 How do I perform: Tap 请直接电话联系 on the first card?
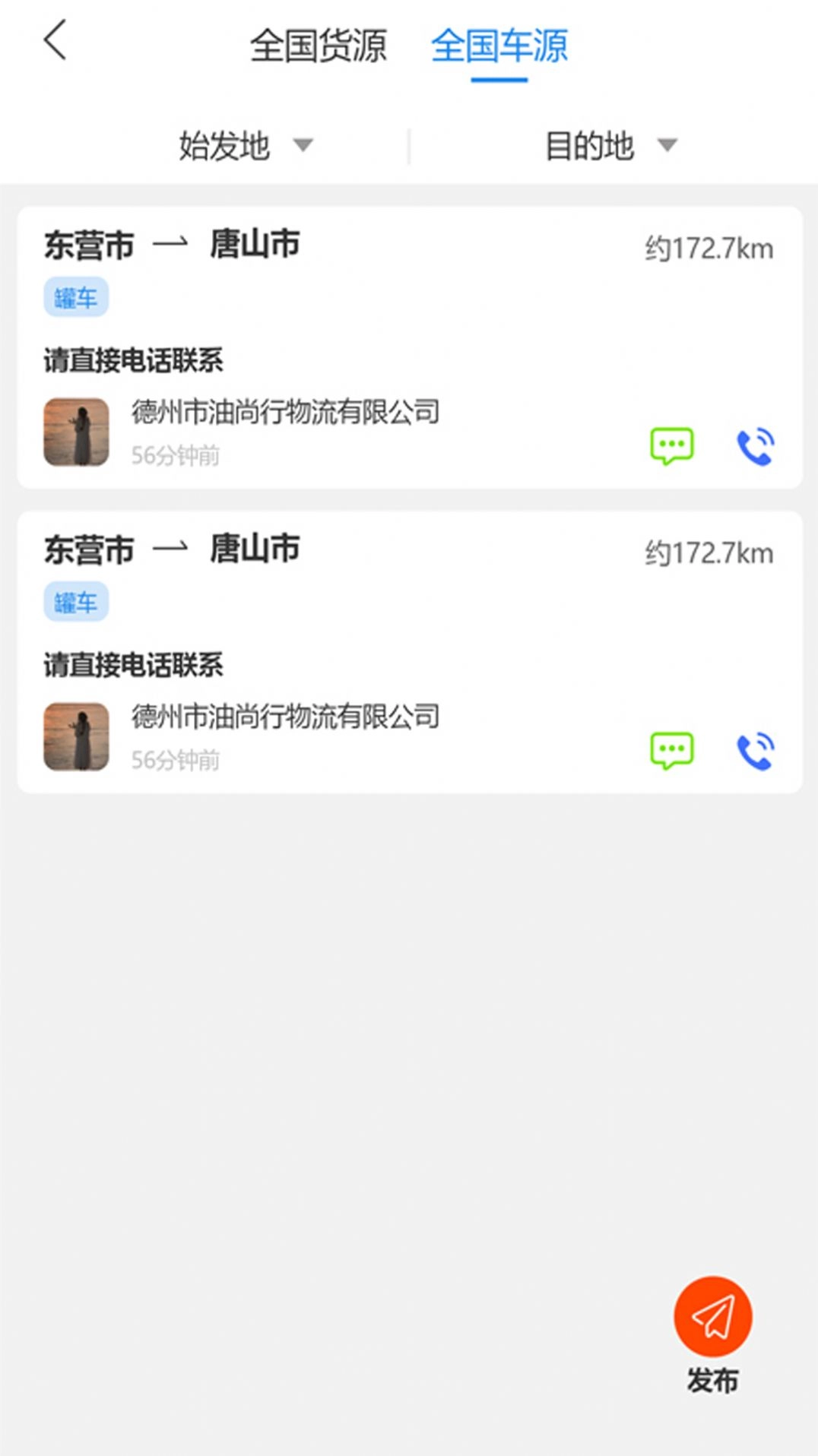pyautogui.click(x=135, y=359)
